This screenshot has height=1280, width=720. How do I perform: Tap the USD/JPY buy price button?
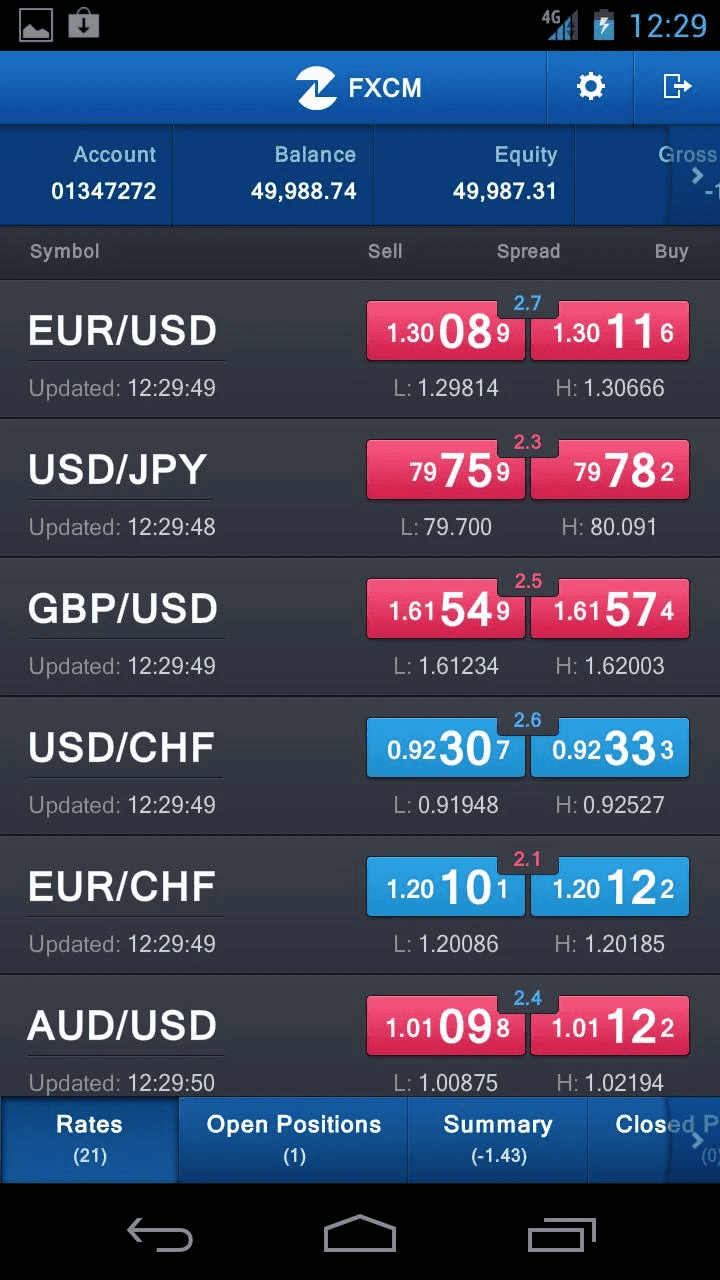point(609,470)
